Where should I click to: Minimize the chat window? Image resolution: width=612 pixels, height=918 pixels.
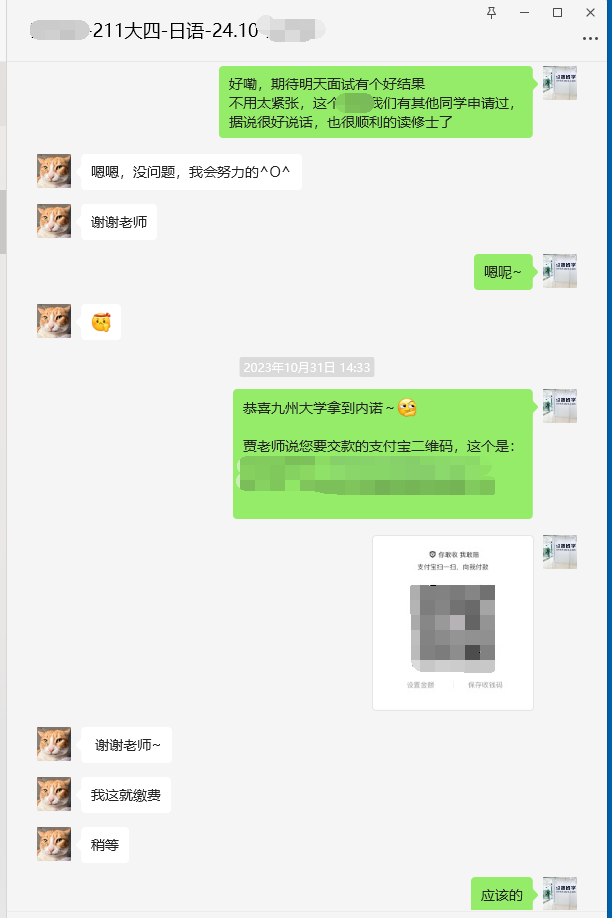(x=524, y=12)
